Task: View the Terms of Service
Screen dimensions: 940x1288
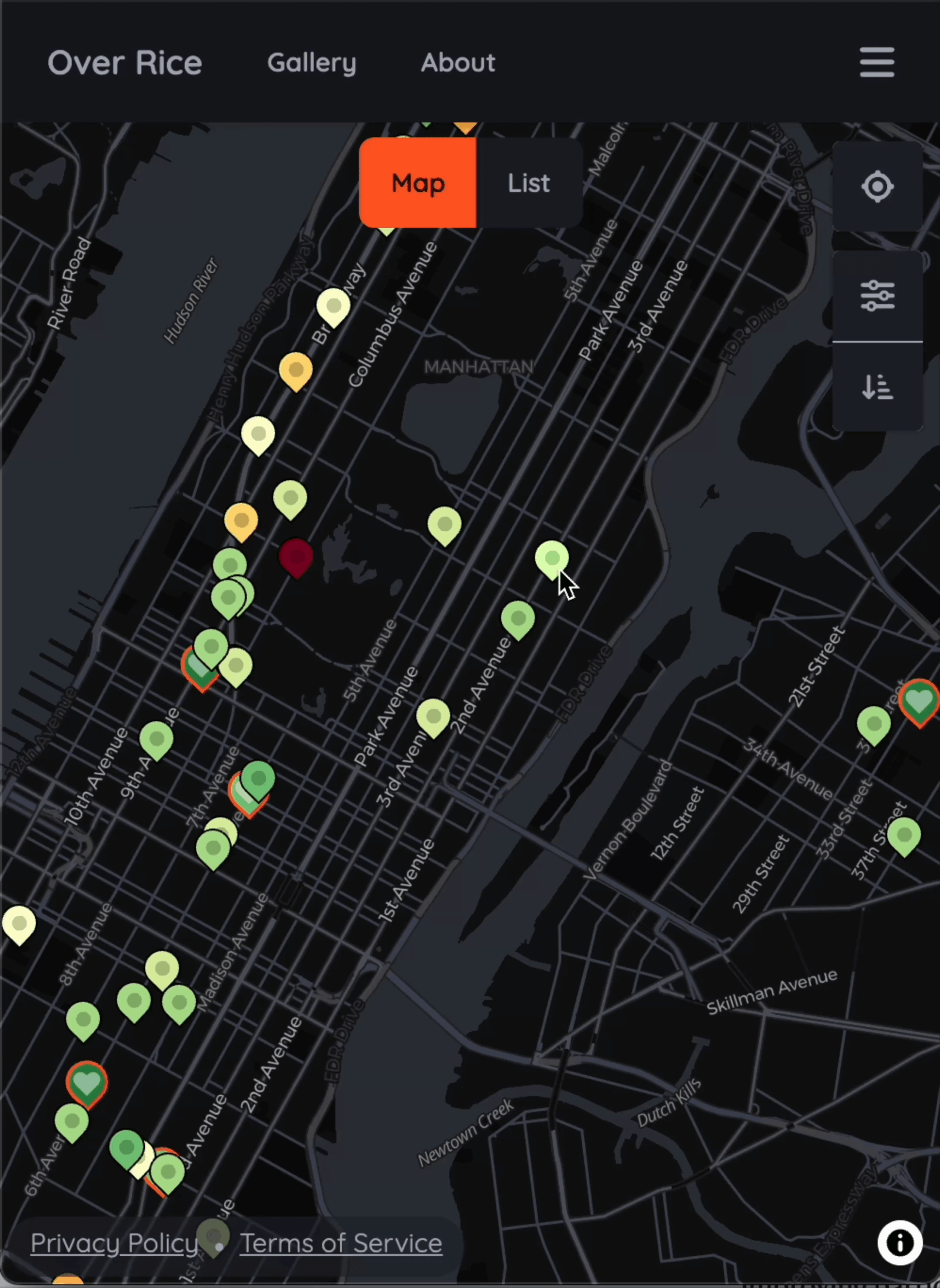Action: 341,1243
